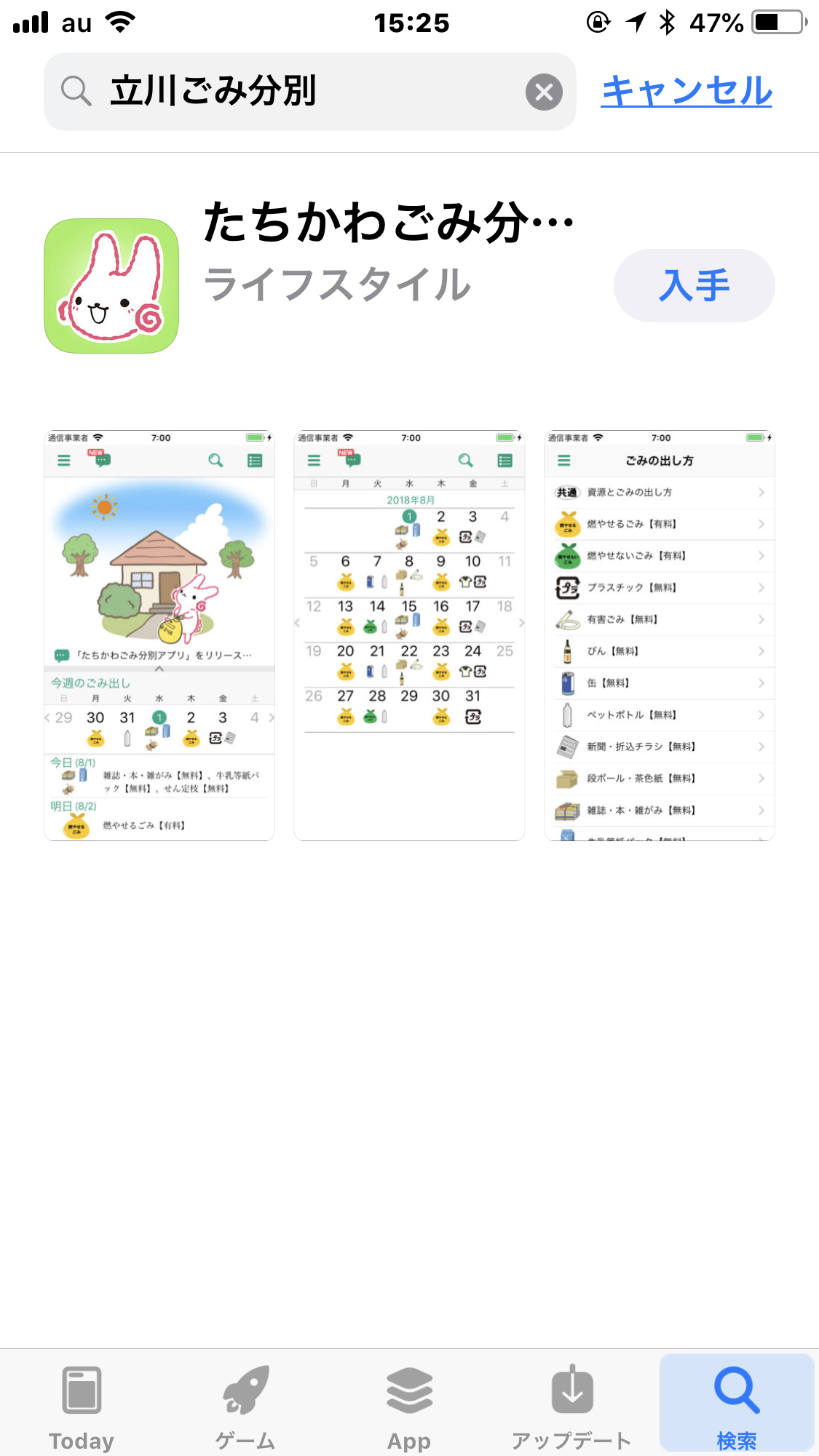Go to the アップデート tab
This screenshot has height=1456, width=819.
pos(572,1406)
